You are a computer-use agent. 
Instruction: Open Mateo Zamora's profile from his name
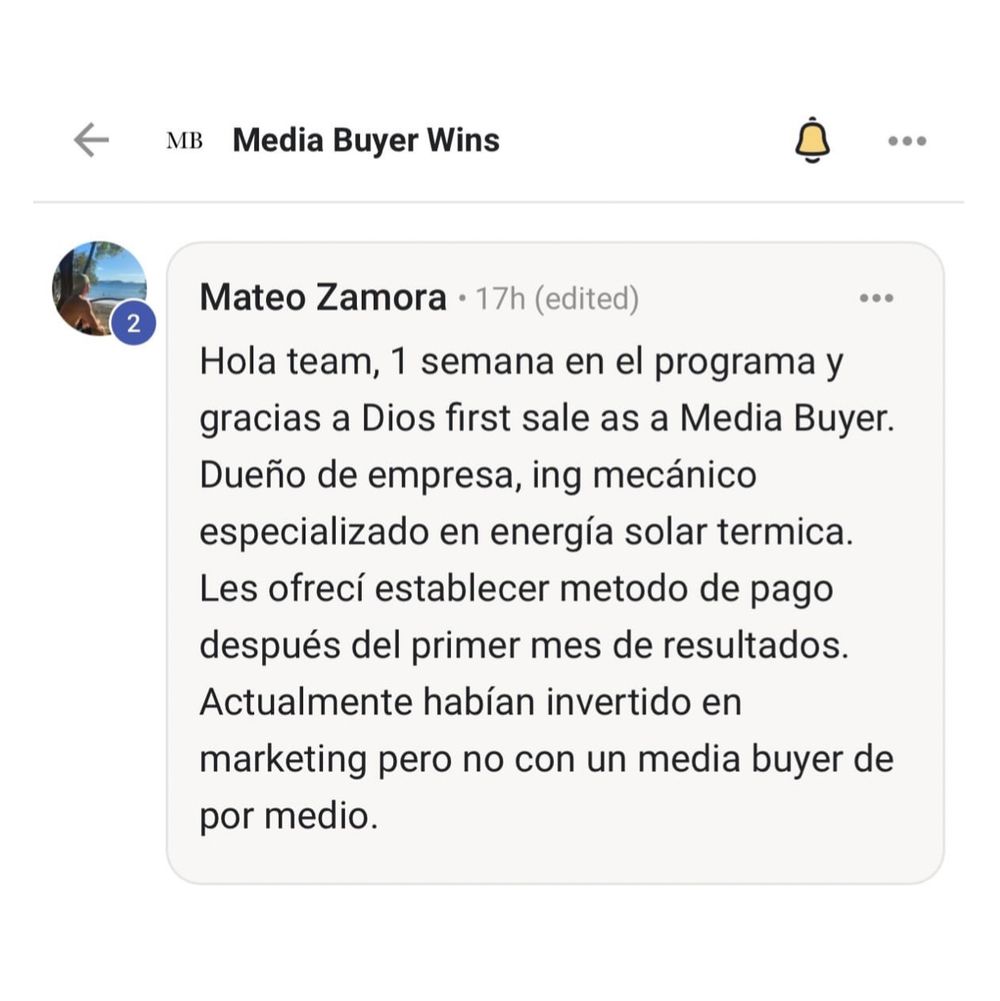pyautogui.click(x=322, y=297)
